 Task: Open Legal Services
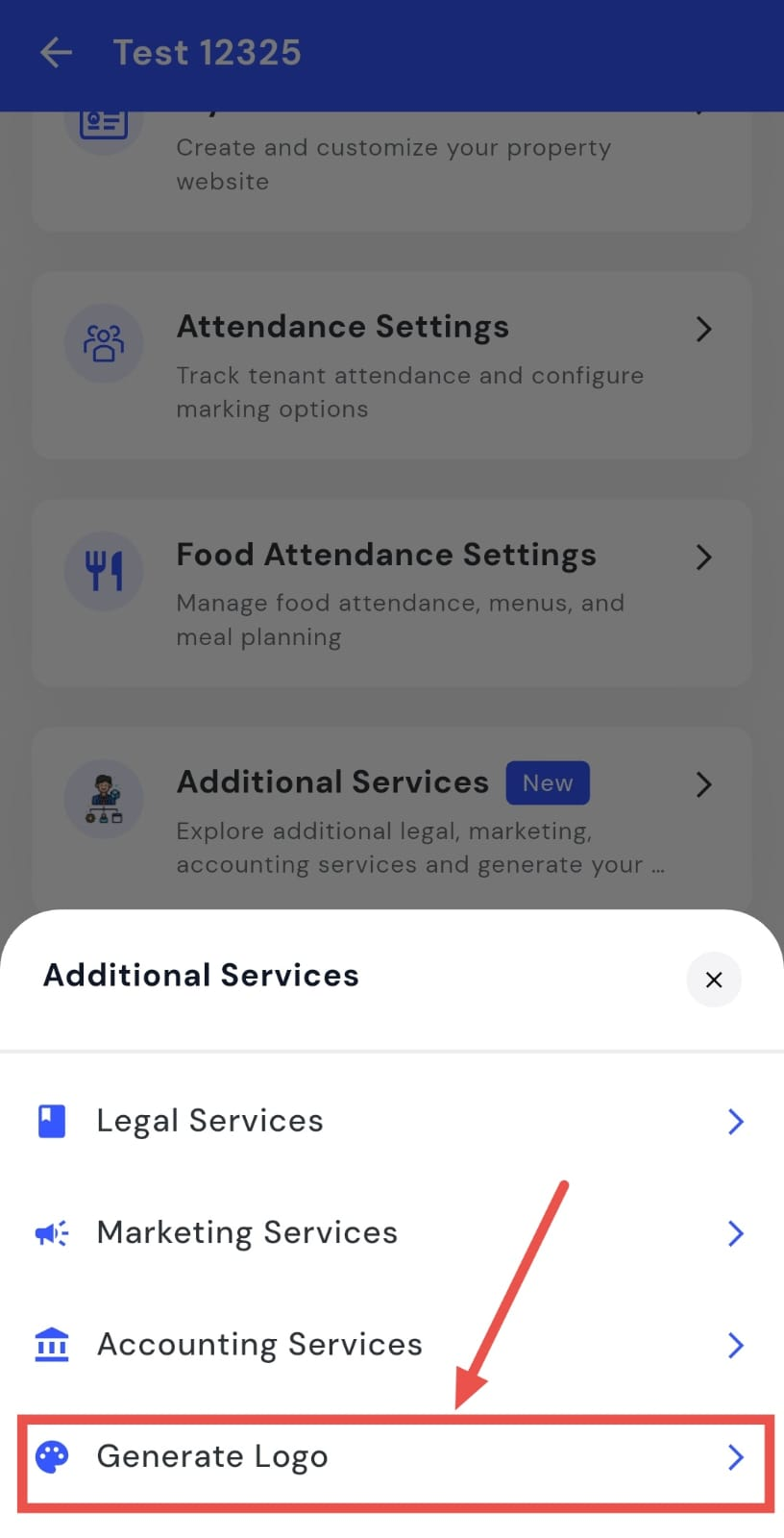click(x=209, y=1121)
